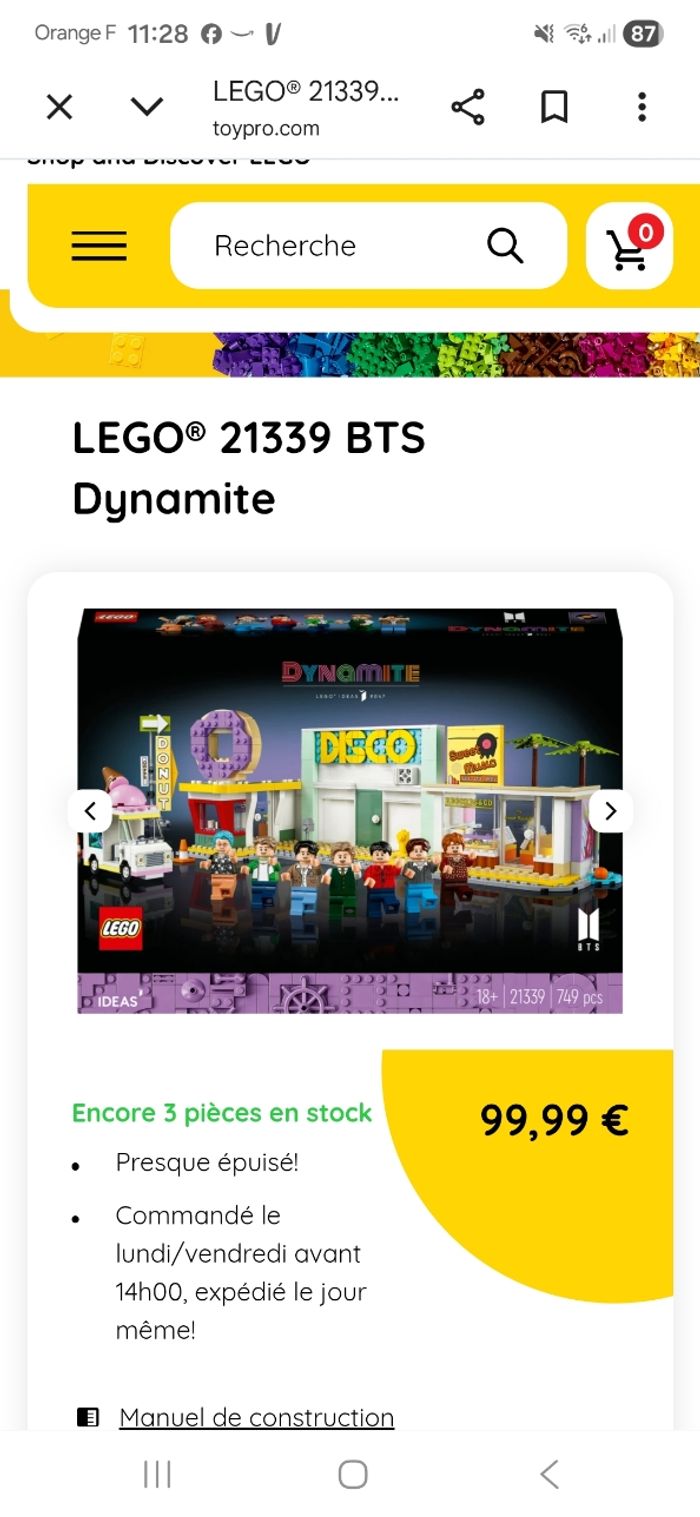Open the shopping cart
The image size is (700, 1517).
pyautogui.click(x=629, y=246)
